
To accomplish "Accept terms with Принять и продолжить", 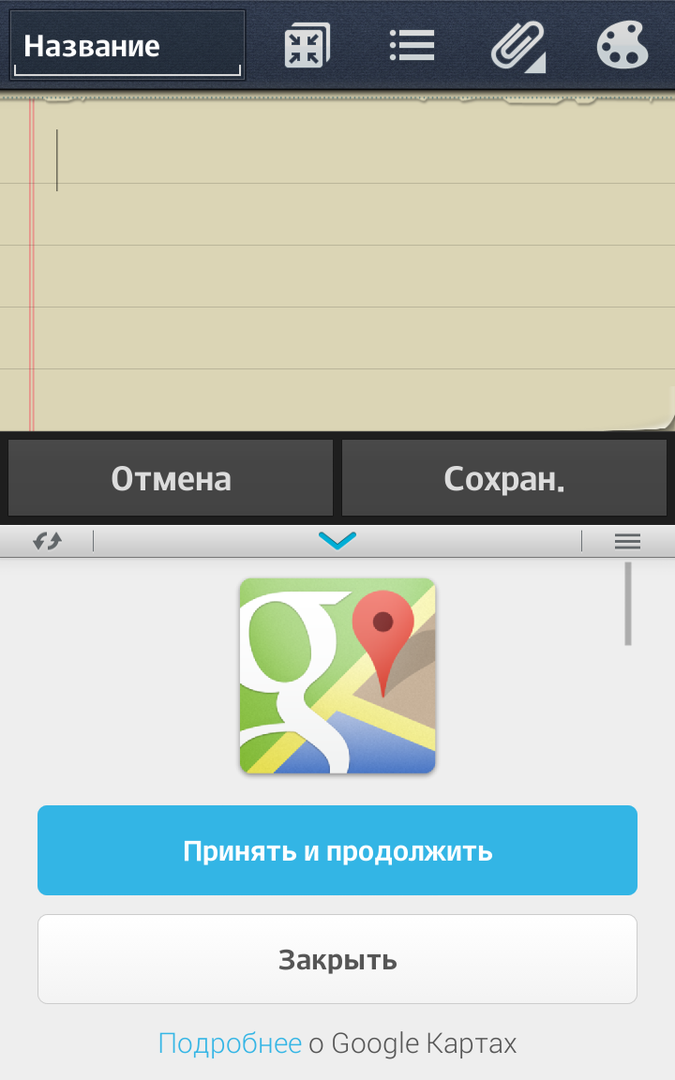I will coord(337,851).
